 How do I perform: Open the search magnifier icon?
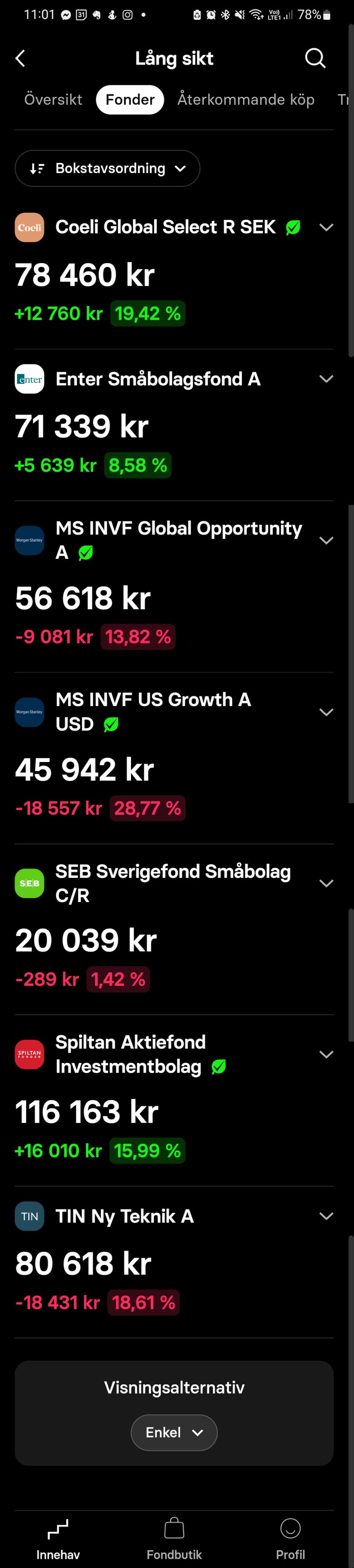click(314, 59)
